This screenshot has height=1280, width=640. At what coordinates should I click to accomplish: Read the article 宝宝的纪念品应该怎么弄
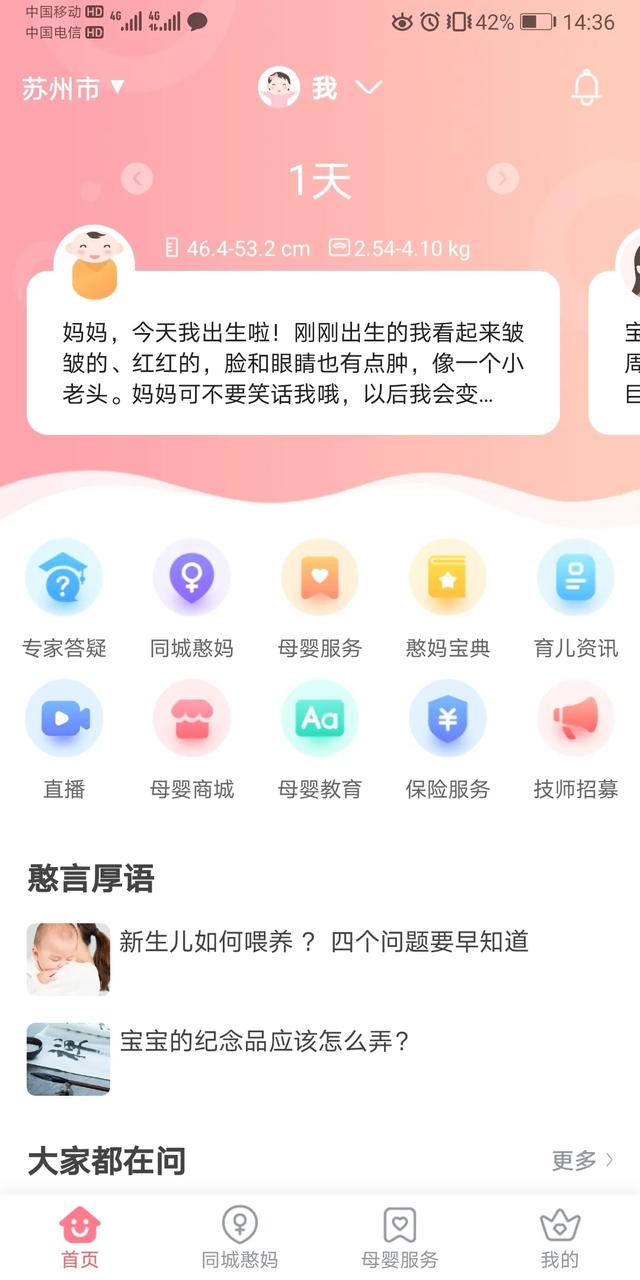(265, 1042)
